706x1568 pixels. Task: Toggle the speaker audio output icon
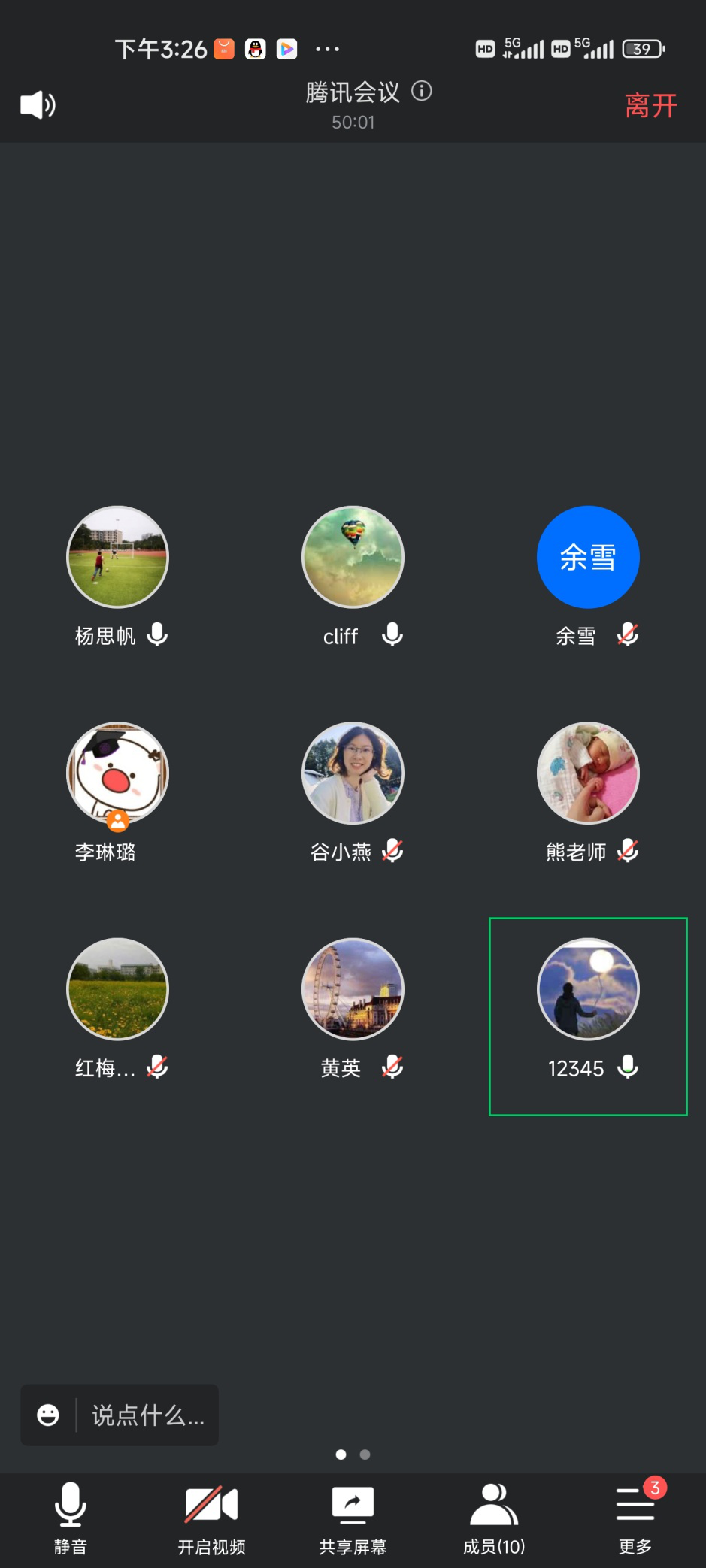coord(38,105)
